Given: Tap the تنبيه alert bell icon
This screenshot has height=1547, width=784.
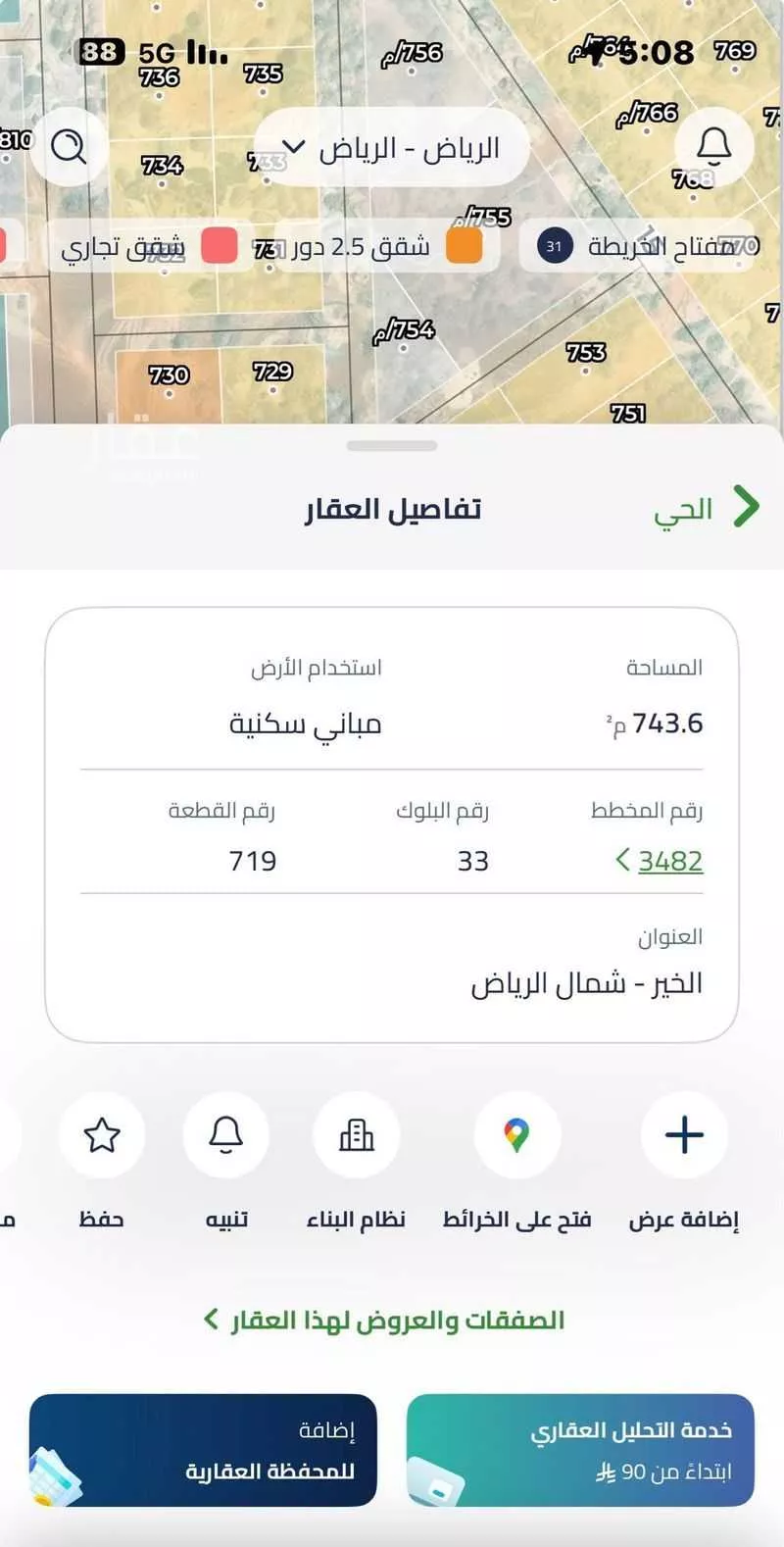Looking at the screenshot, I should tap(226, 1134).
